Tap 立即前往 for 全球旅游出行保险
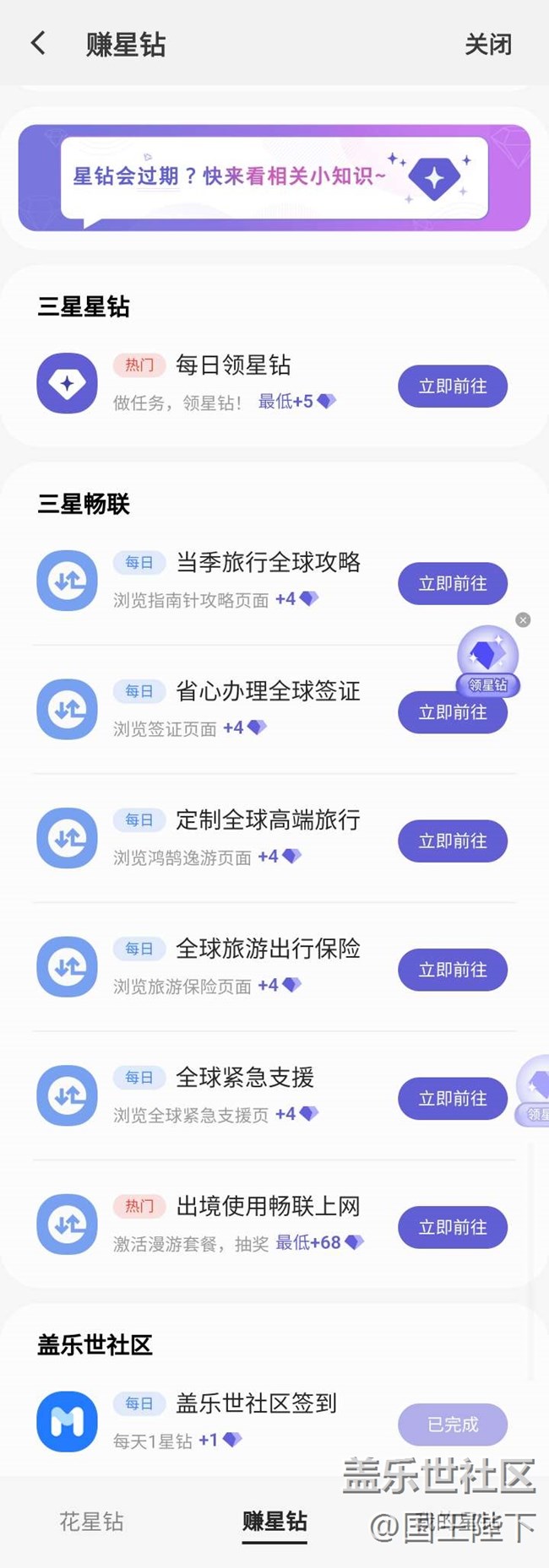Screen dimensions: 549x1568 [452, 971]
